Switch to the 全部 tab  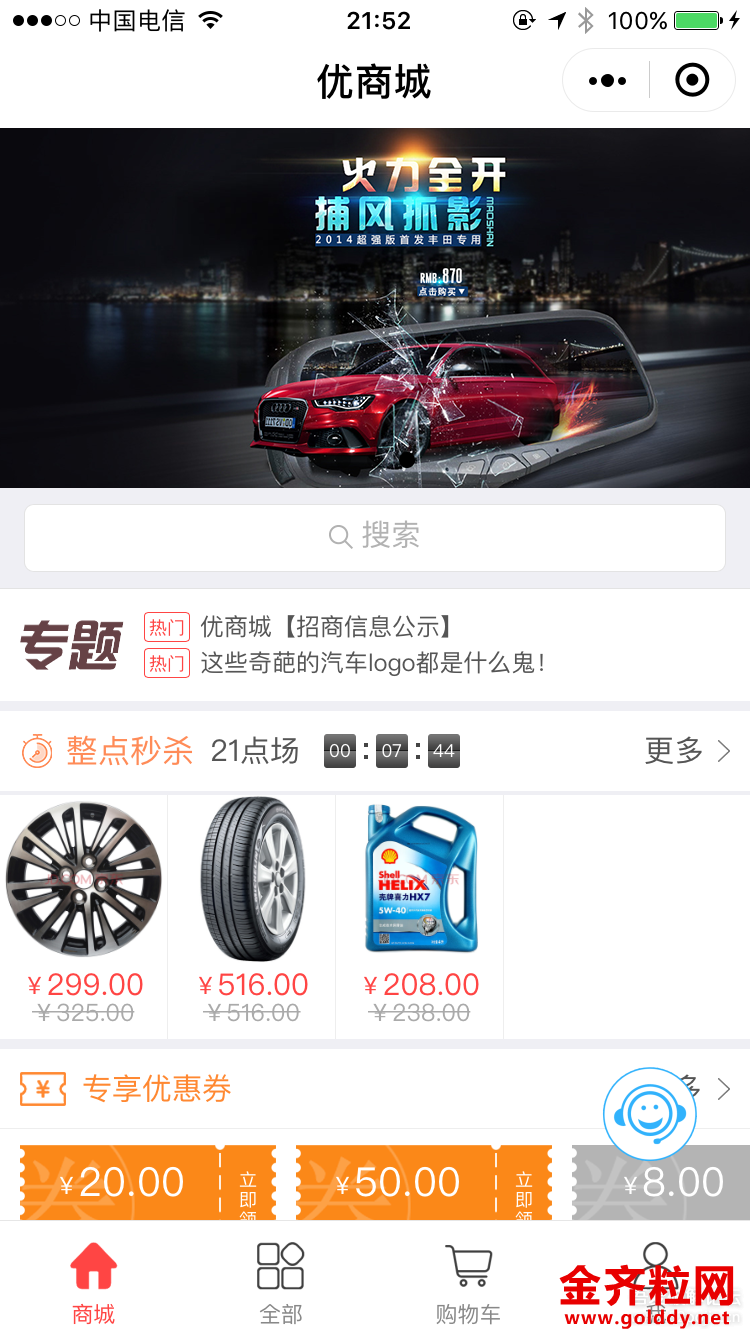(x=281, y=1282)
